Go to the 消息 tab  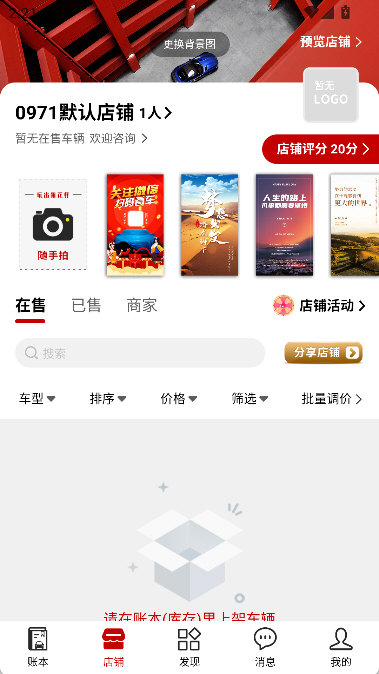(265, 647)
